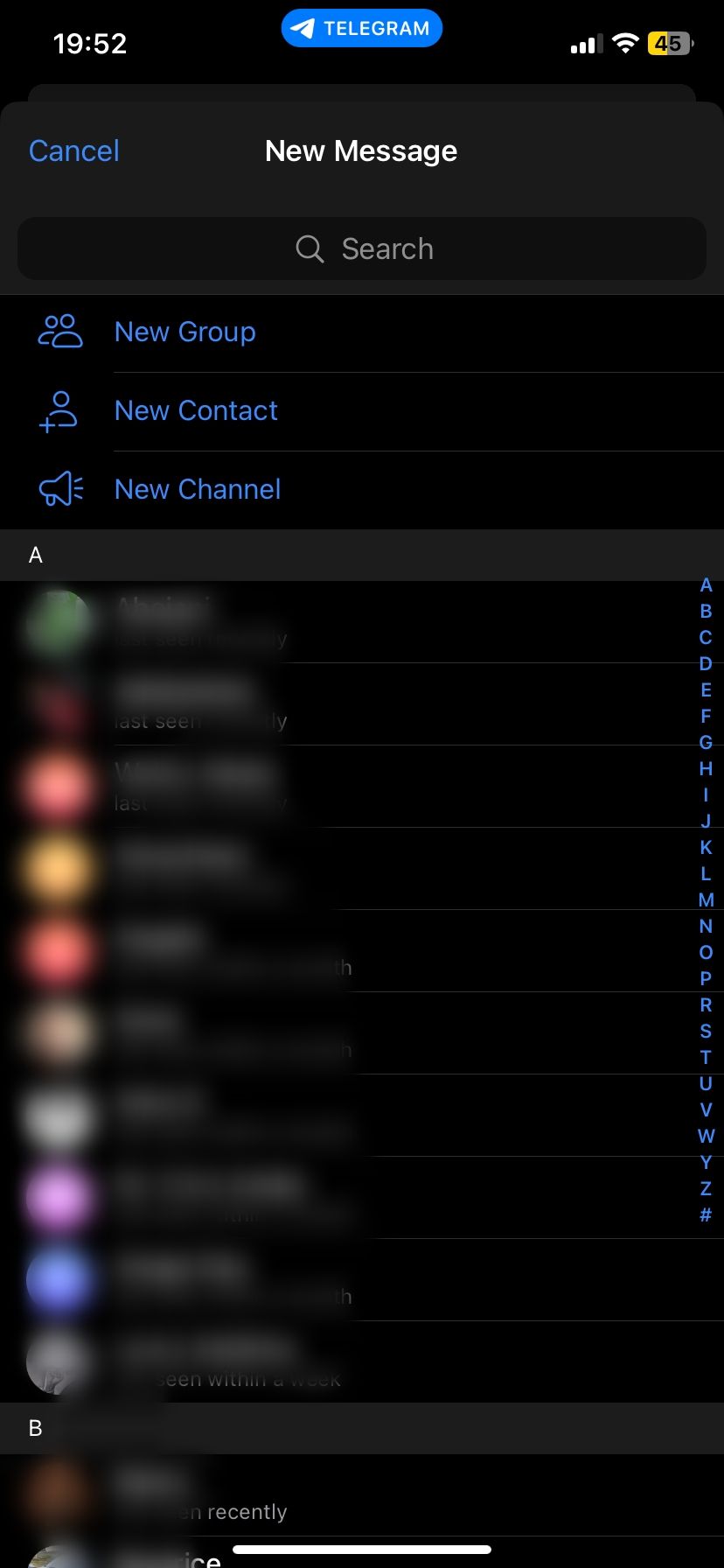
Task: Tap the # symbol in the alphabet index
Action: click(x=705, y=1214)
